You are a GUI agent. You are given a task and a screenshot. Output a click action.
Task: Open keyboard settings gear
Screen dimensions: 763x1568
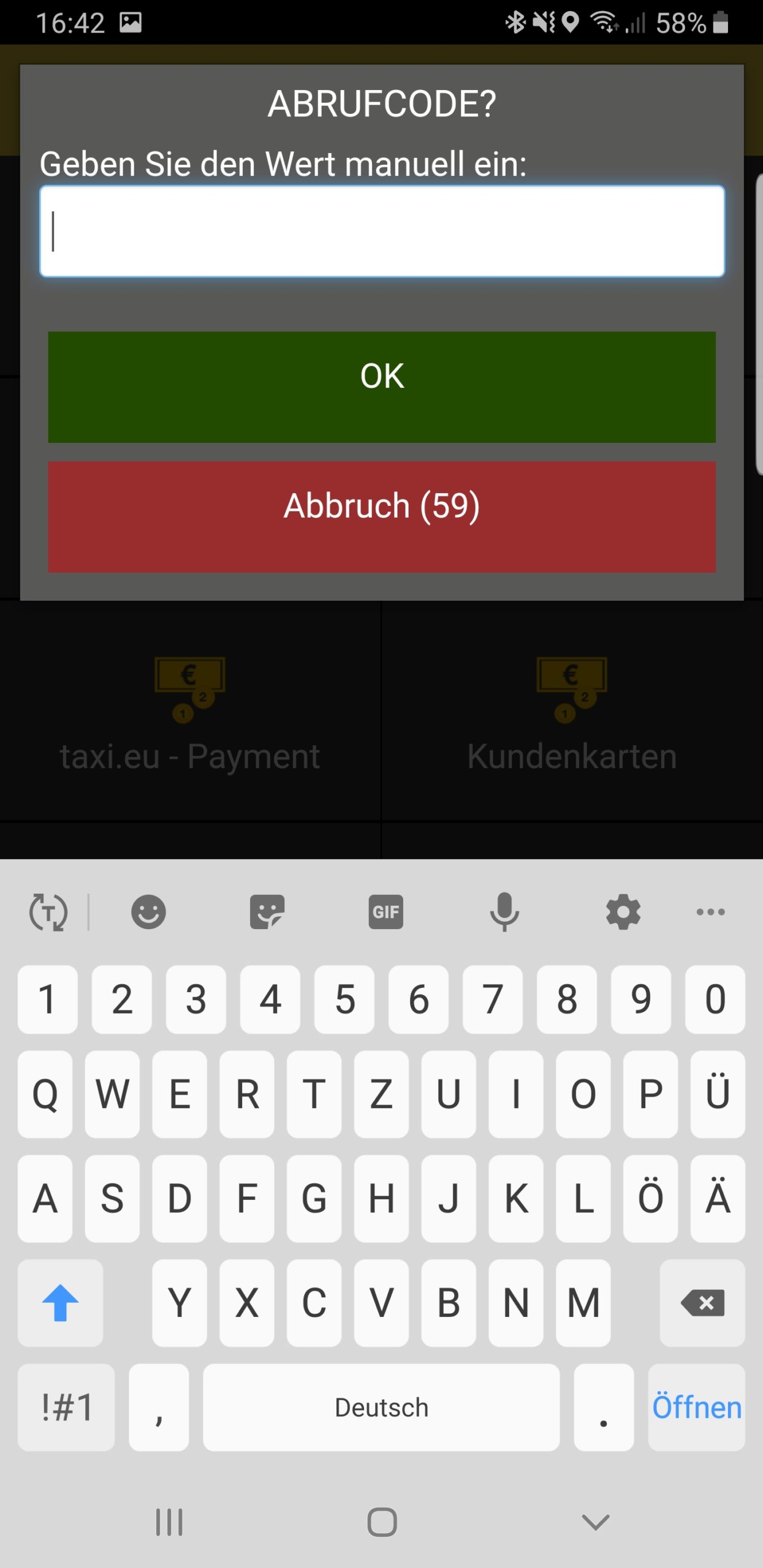623,912
